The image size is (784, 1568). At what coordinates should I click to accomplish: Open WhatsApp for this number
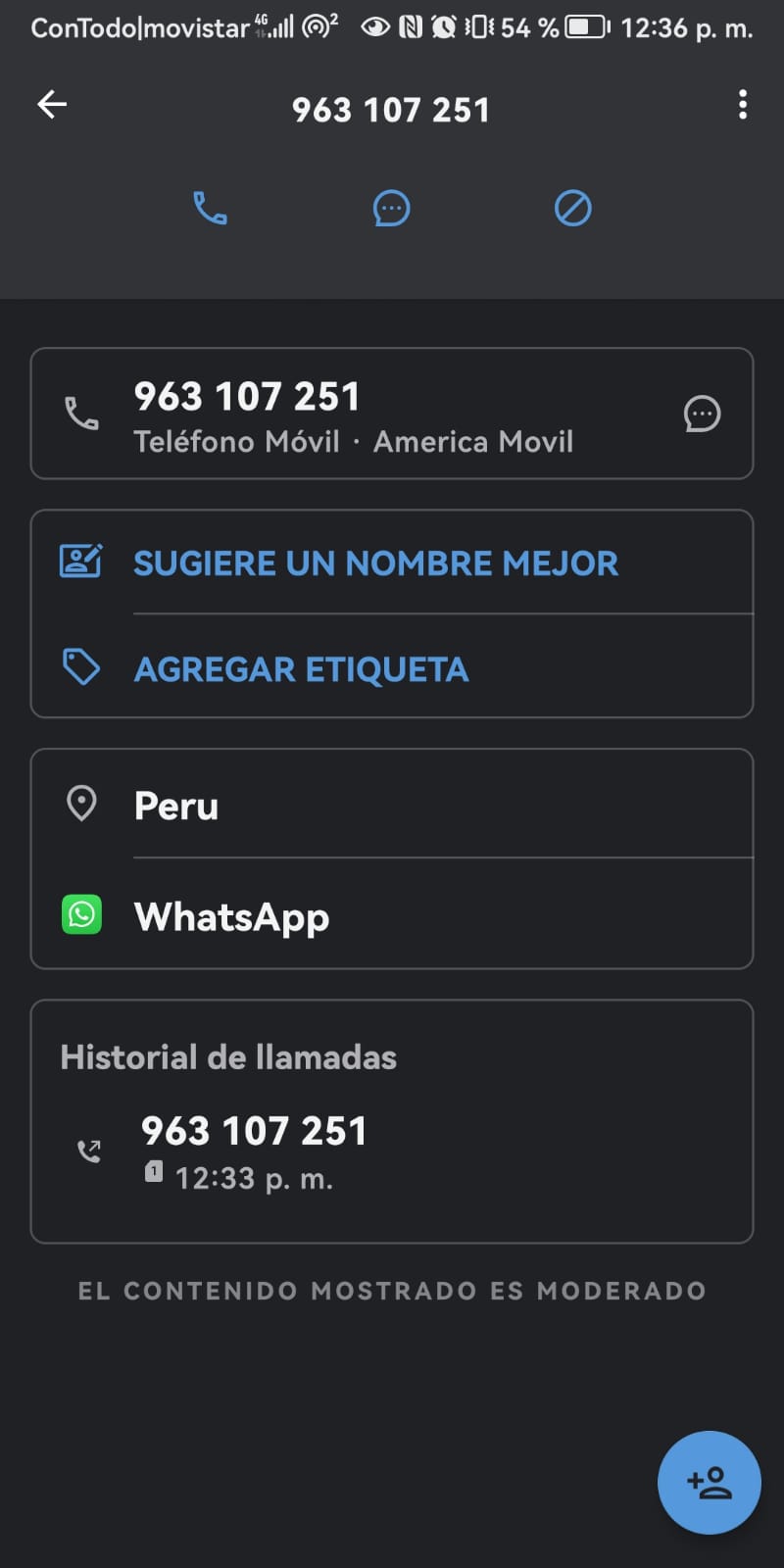(x=392, y=915)
